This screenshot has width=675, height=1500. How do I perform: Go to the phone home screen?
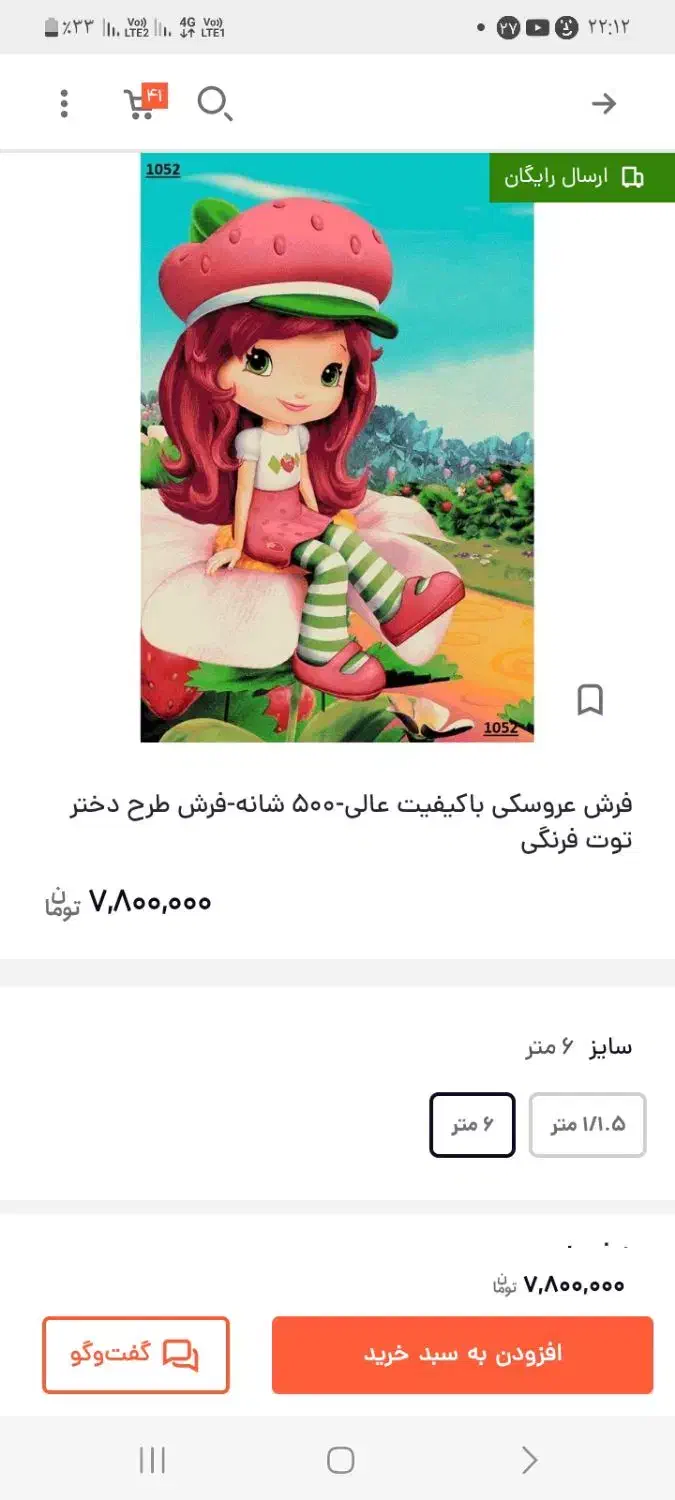coord(340,1460)
